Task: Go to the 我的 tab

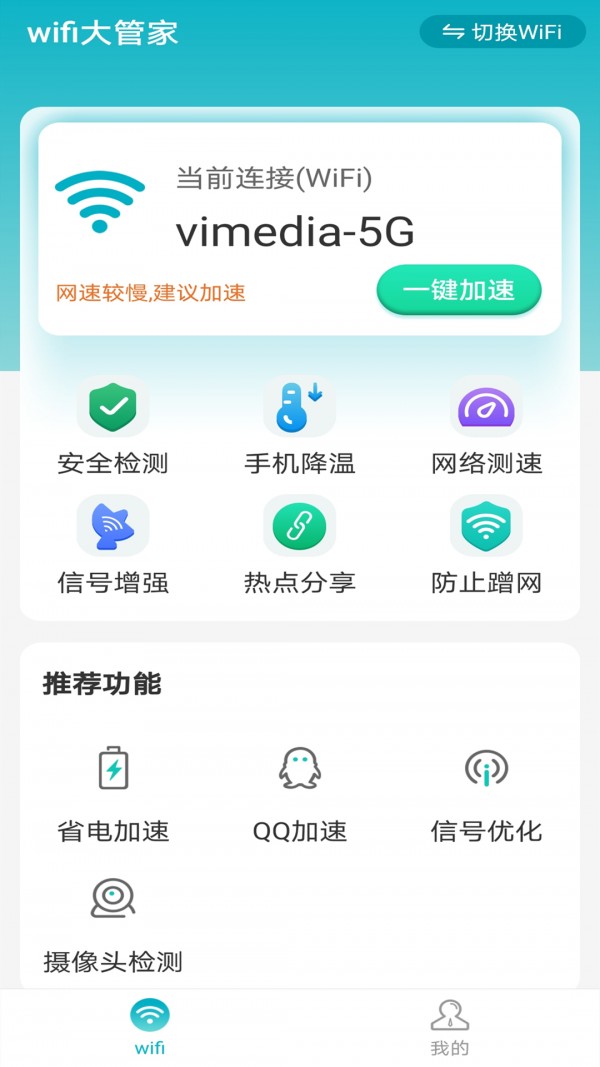Action: click(x=449, y=1026)
